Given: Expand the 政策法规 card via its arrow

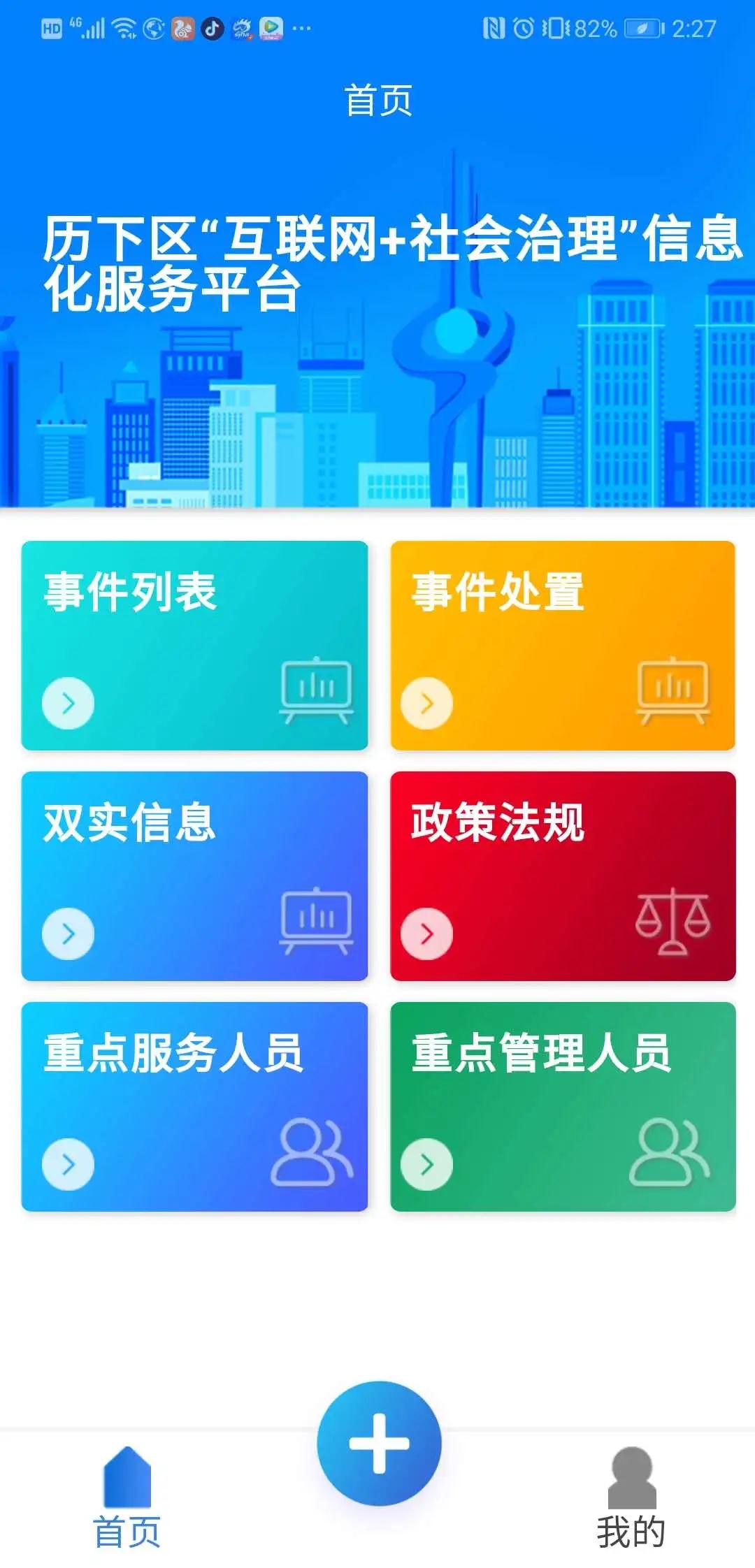Looking at the screenshot, I should [426, 934].
